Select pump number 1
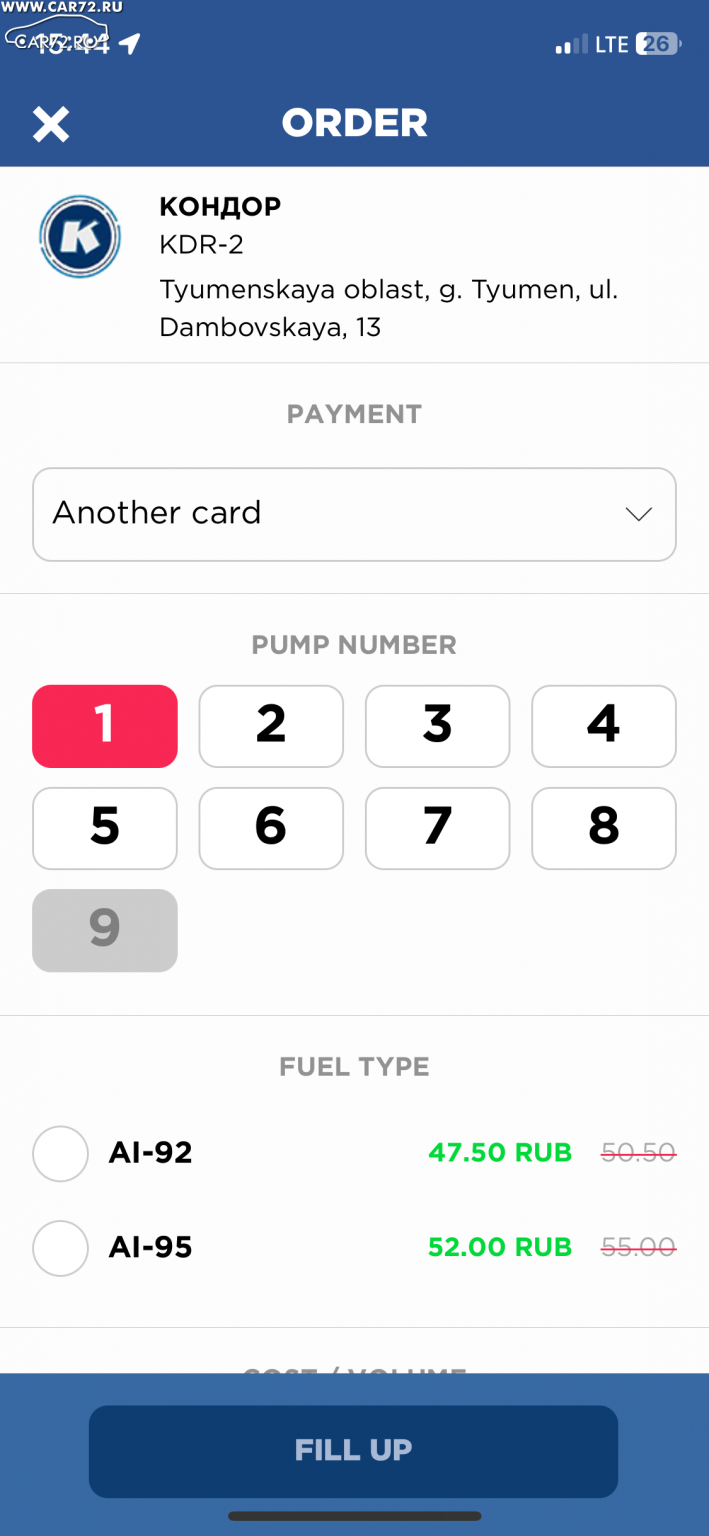This screenshot has height=1536, width=709. coord(105,726)
